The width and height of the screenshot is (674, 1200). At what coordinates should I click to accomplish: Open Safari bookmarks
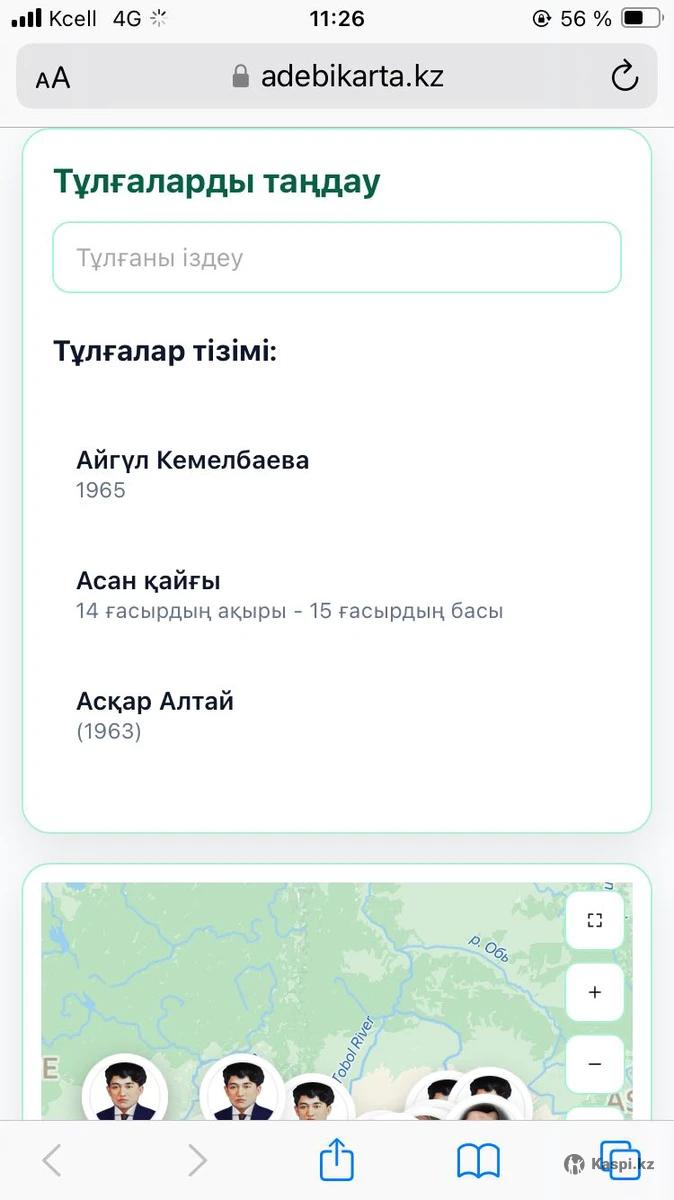[478, 1160]
